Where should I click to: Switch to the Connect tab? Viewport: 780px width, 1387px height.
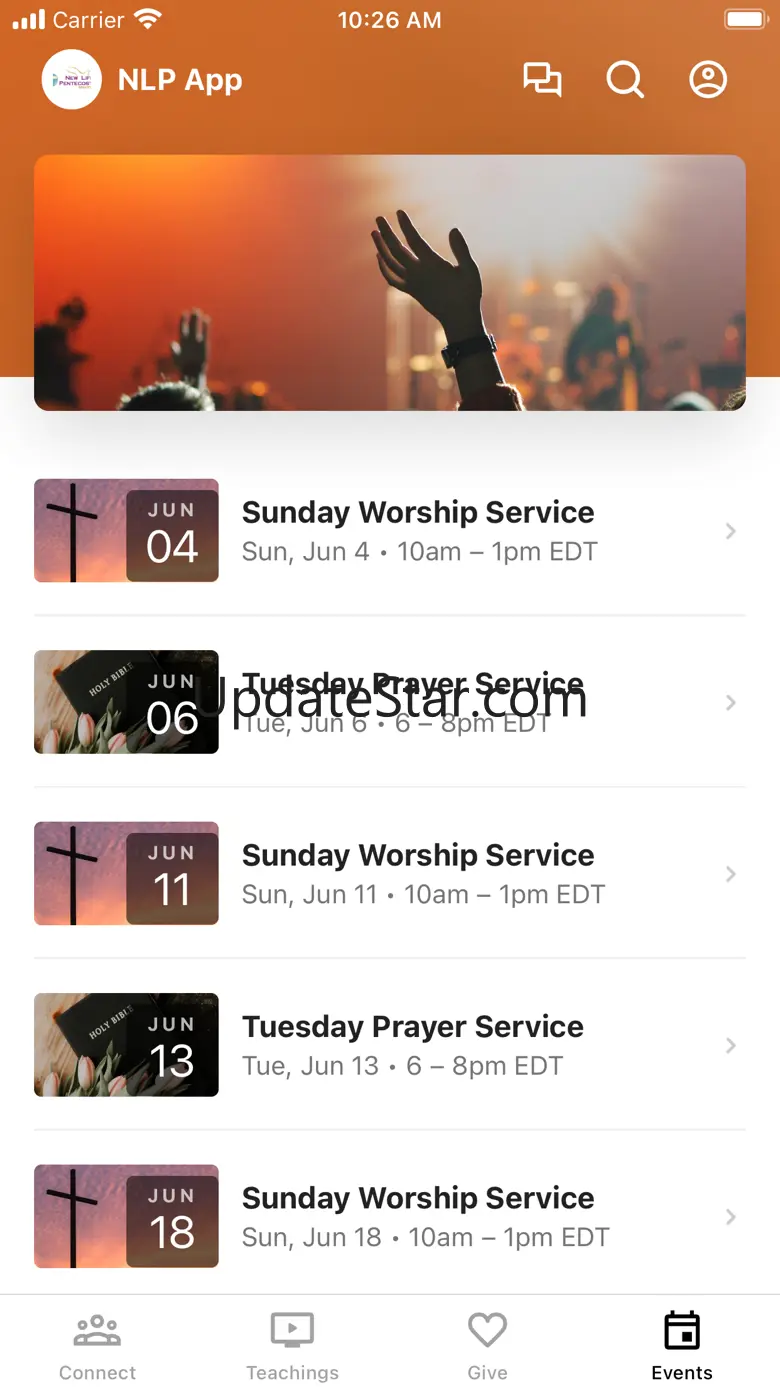pos(97,1345)
